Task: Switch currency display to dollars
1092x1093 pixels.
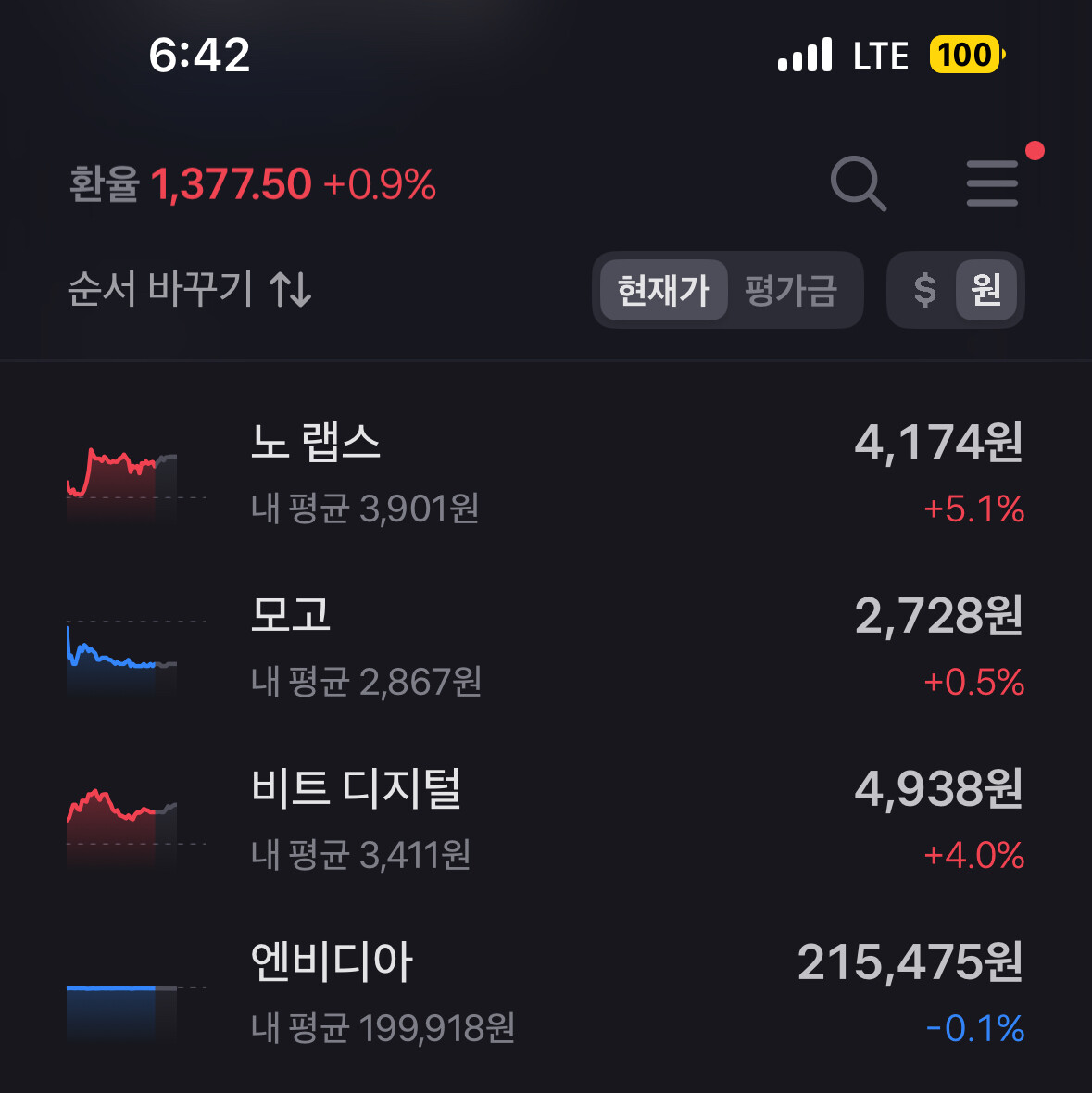Action: point(924,290)
